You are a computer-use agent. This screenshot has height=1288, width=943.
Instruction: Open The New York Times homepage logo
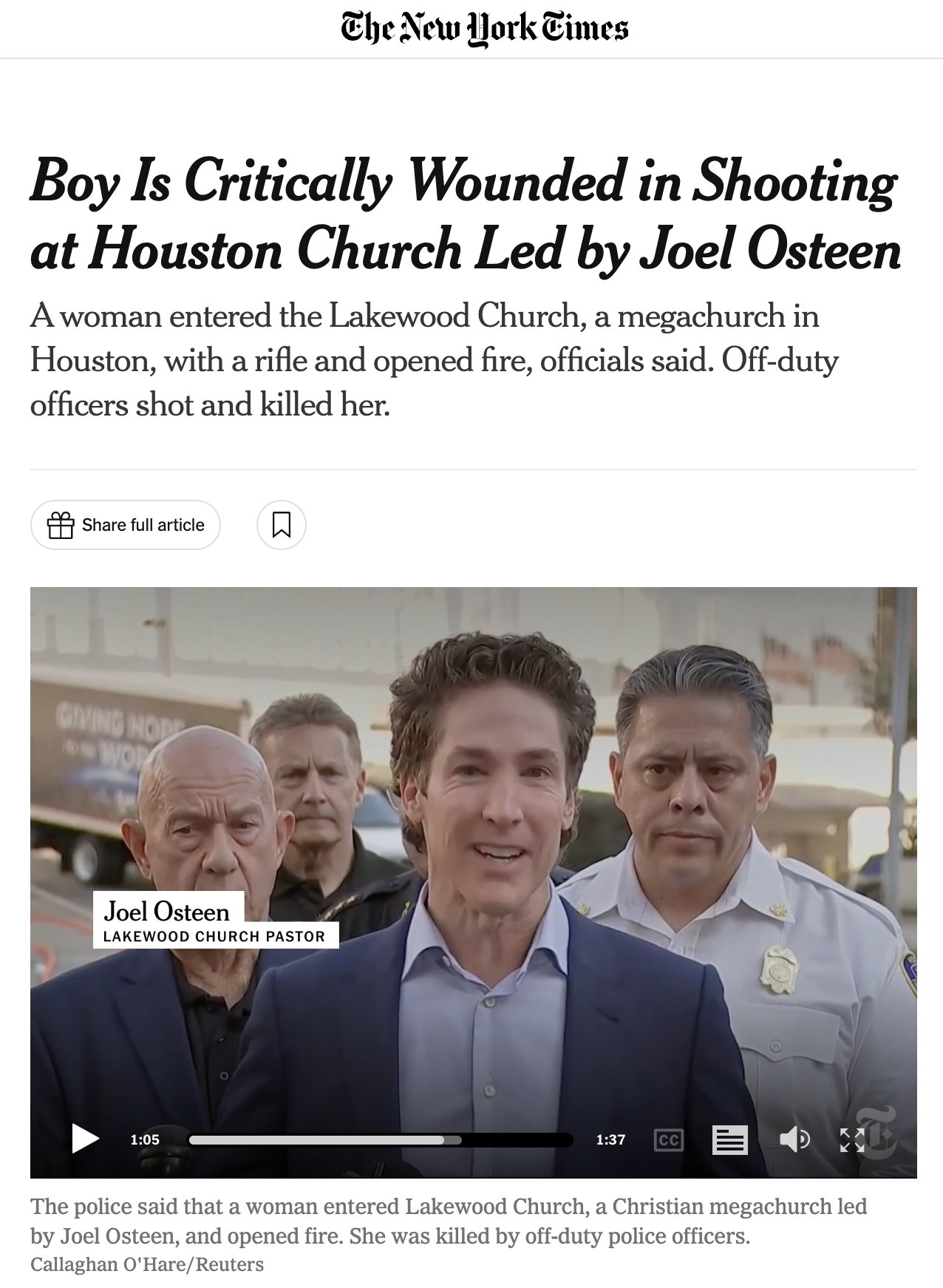tap(485, 29)
